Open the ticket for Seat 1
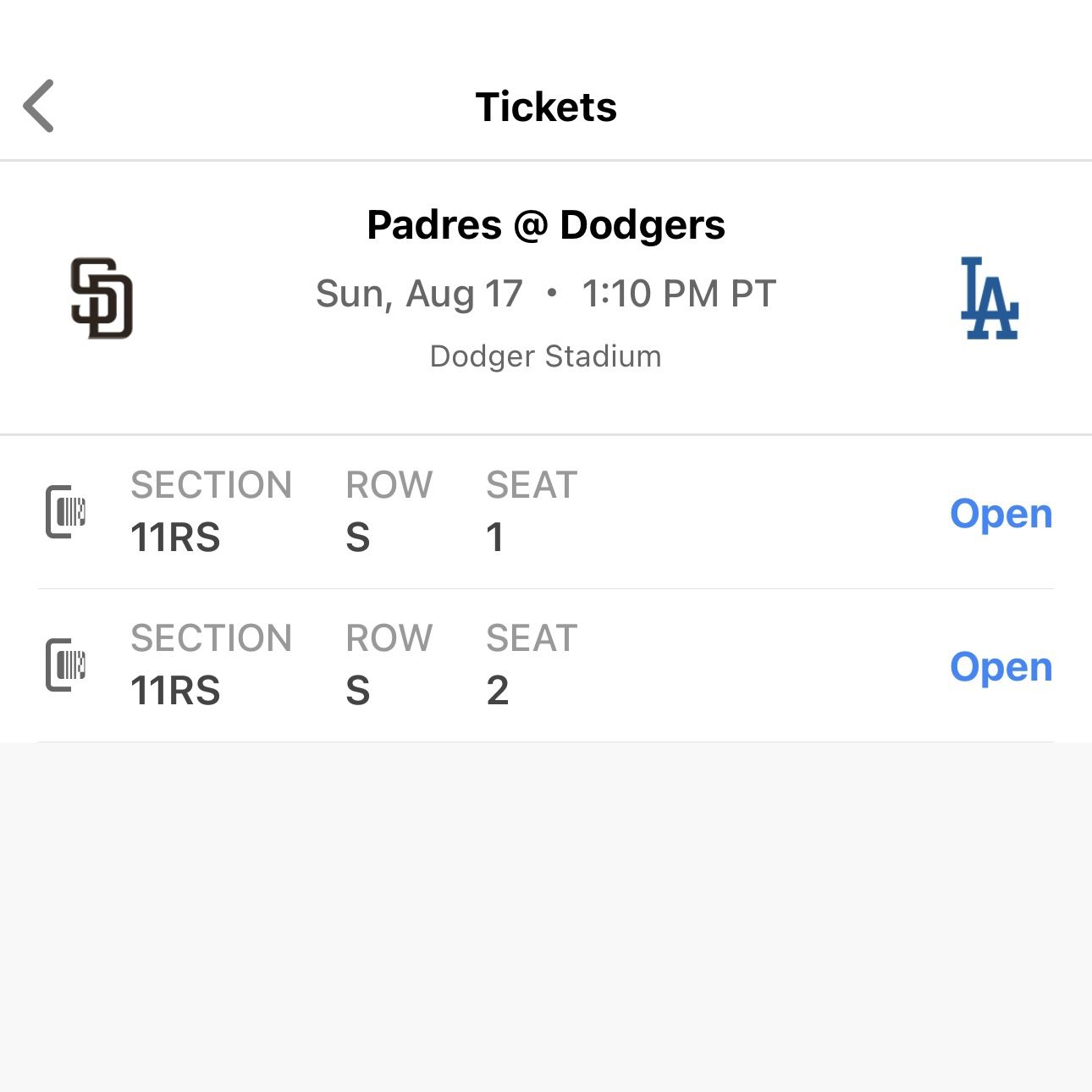 tap(1000, 514)
